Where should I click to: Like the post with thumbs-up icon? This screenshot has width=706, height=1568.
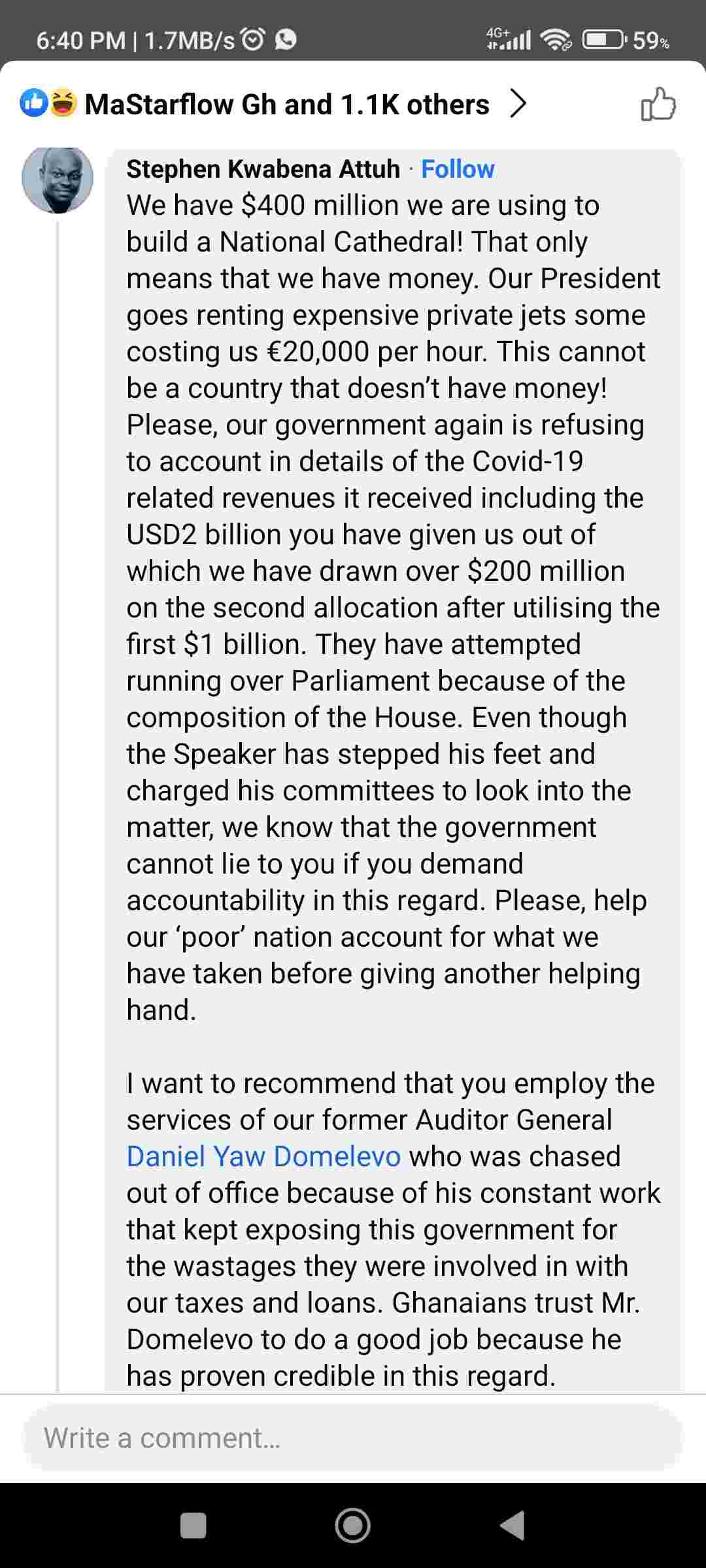[658, 105]
